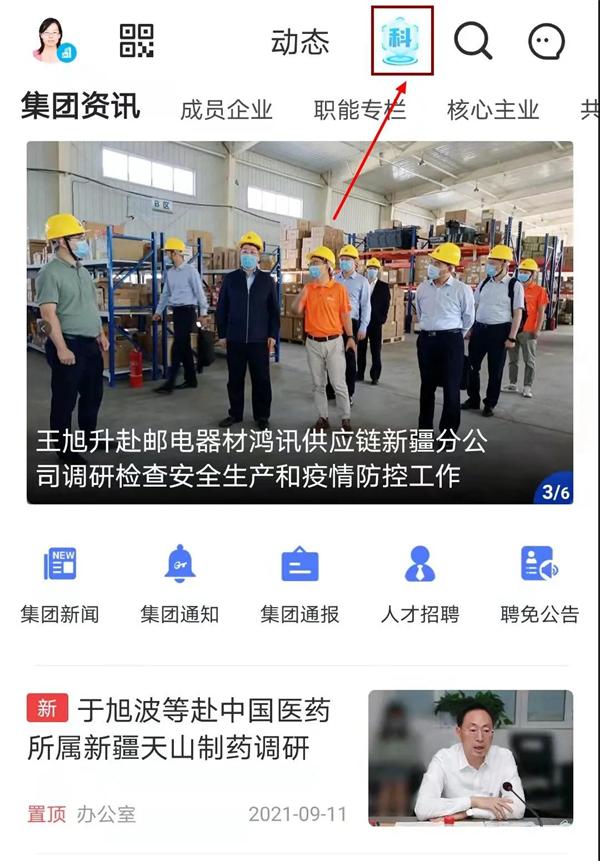600x861 pixels.
Task: Switch to 成员企业 tab
Action: (226, 110)
